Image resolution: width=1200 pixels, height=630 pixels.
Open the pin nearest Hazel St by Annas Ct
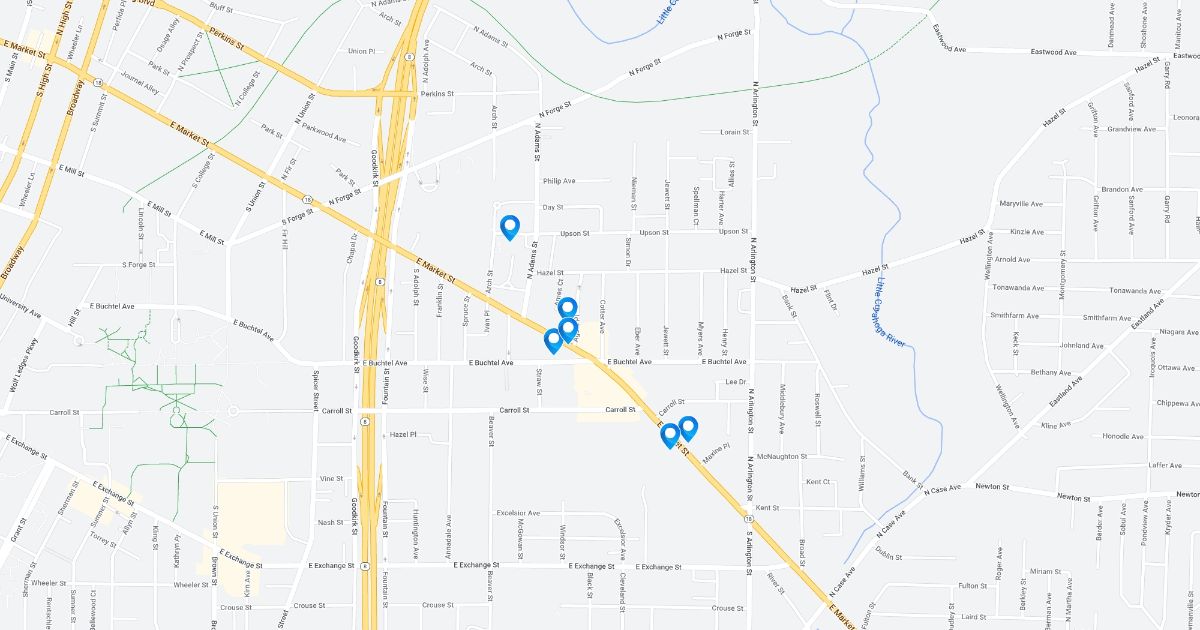567,308
